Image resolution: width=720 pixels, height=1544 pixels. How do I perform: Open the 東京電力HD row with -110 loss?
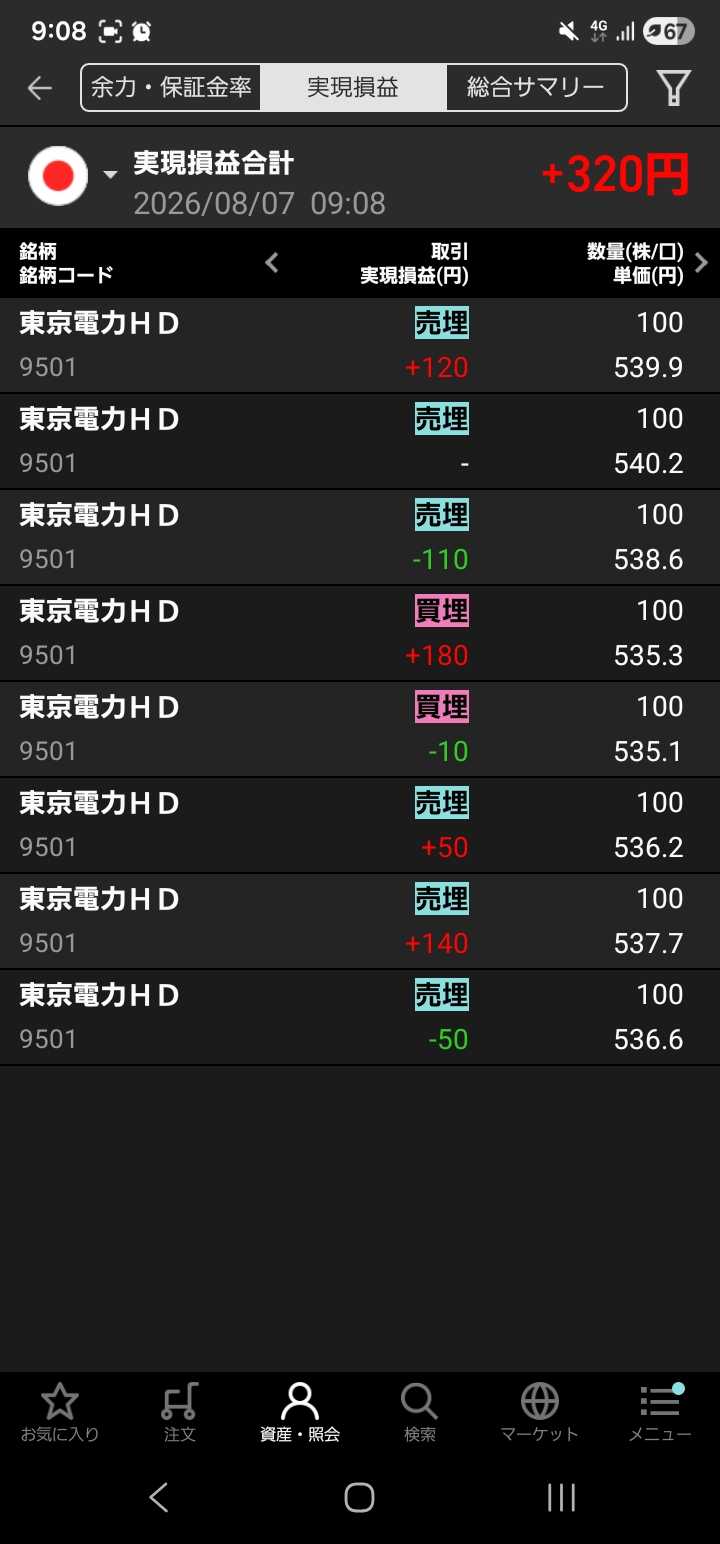point(360,537)
